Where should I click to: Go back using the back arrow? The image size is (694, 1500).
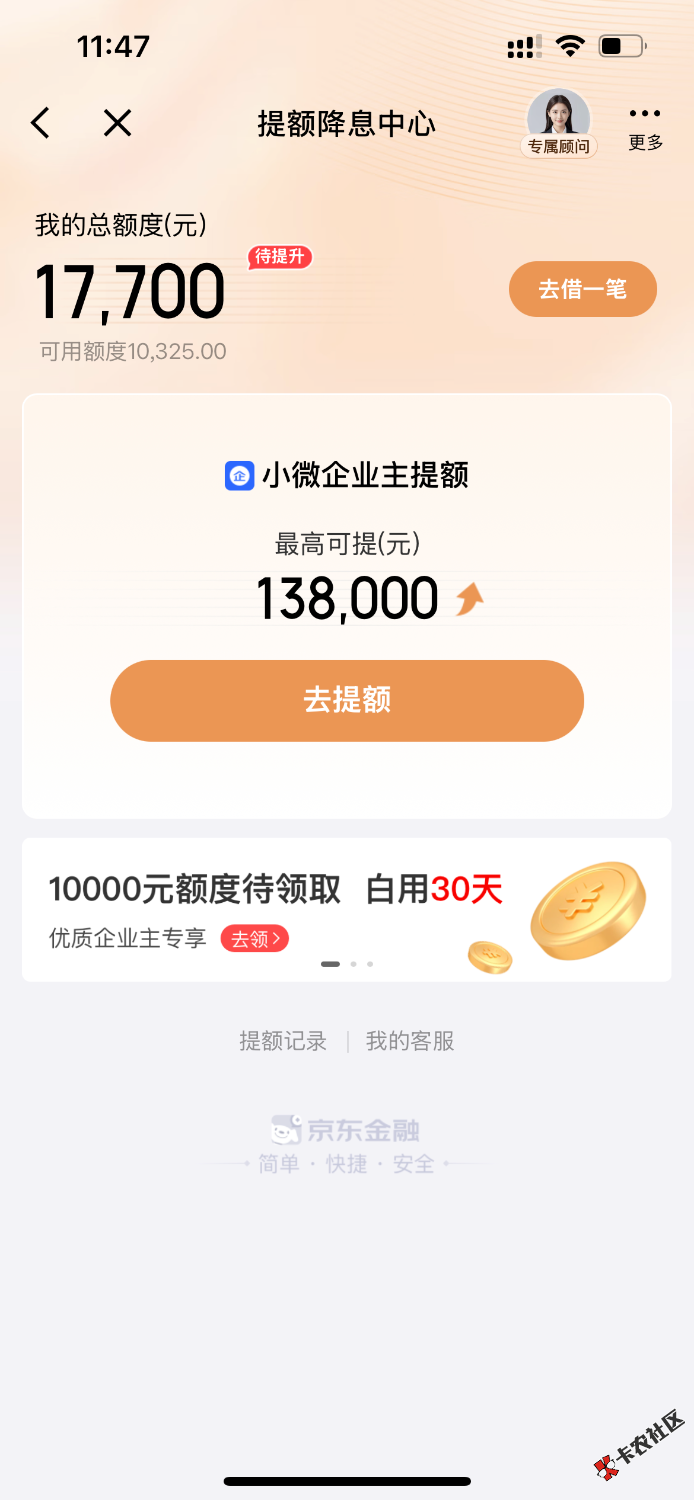tap(40, 123)
